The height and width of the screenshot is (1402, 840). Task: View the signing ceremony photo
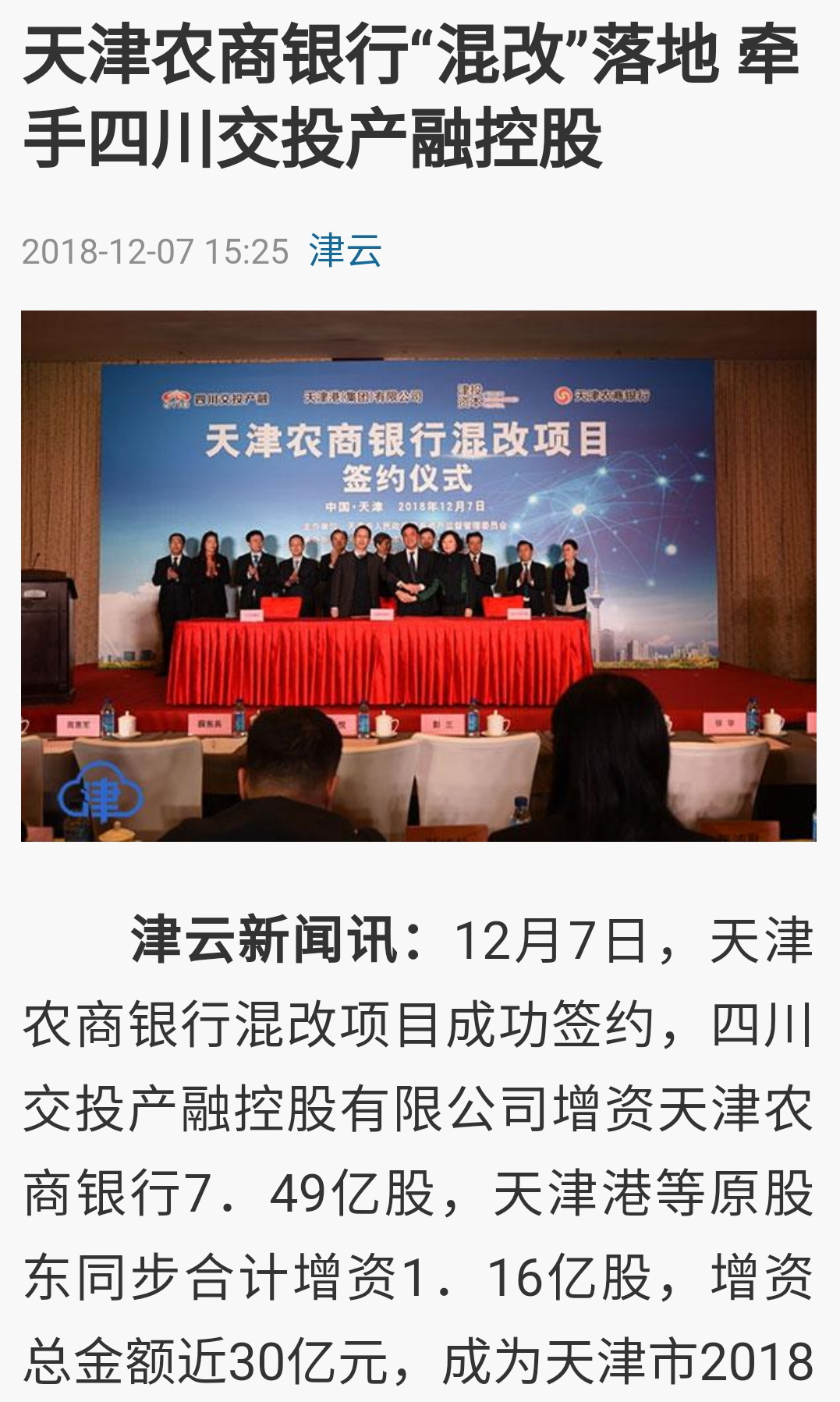(419, 576)
